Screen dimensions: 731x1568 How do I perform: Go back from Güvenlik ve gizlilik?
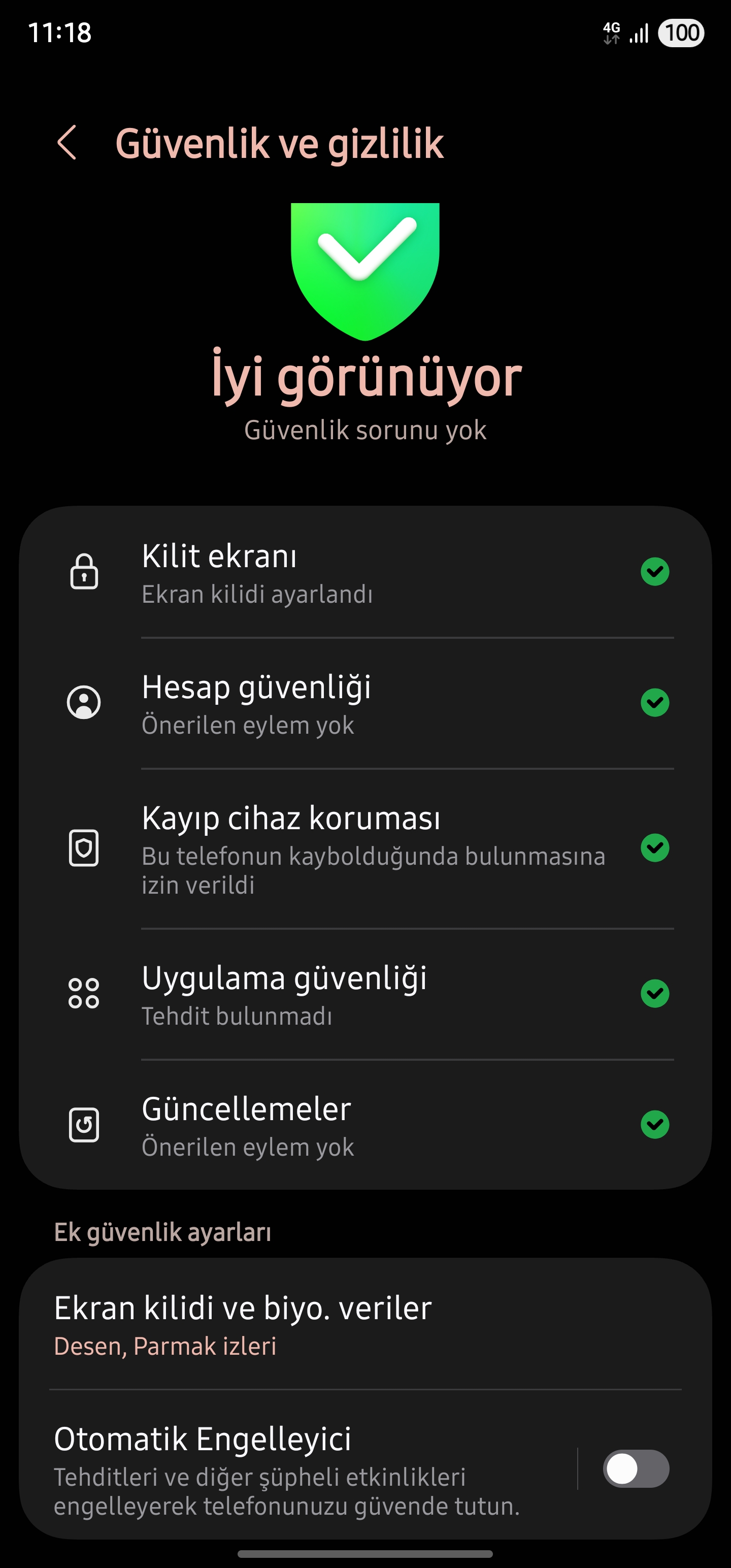click(x=67, y=143)
